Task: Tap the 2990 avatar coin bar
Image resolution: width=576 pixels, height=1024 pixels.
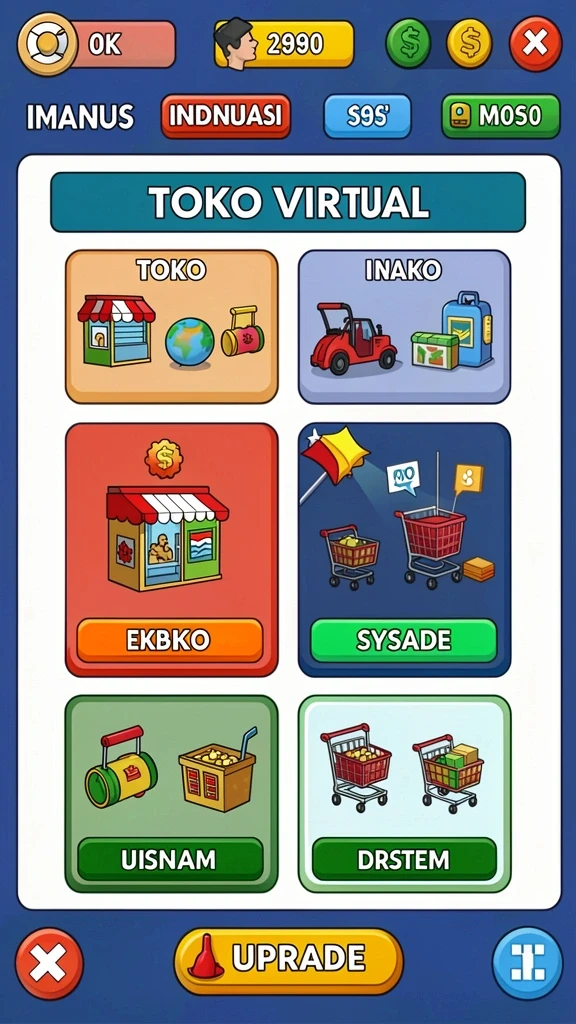Action: (284, 44)
